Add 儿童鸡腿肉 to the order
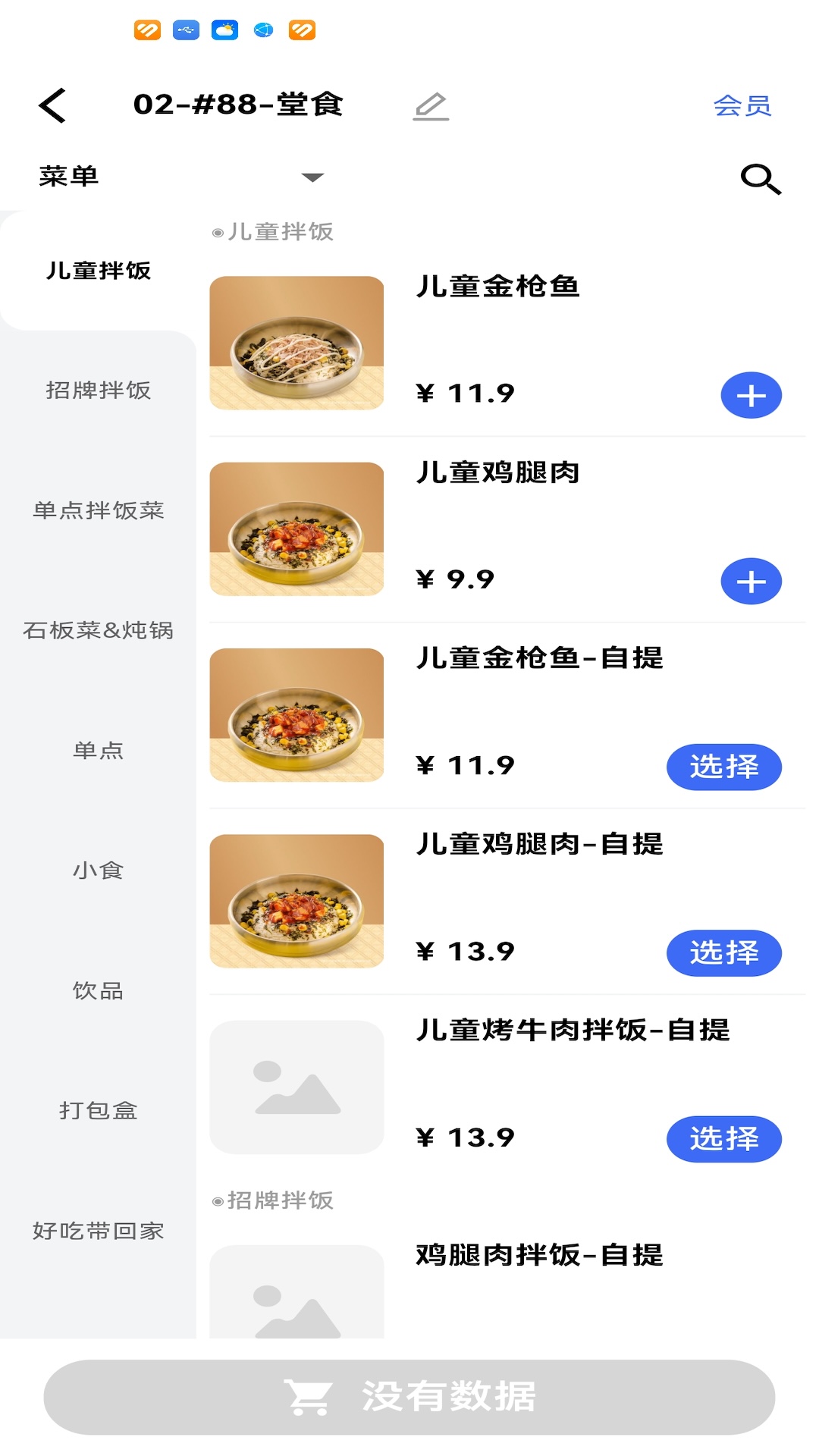The width and height of the screenshot is (819, 1456). click(751, 582)
